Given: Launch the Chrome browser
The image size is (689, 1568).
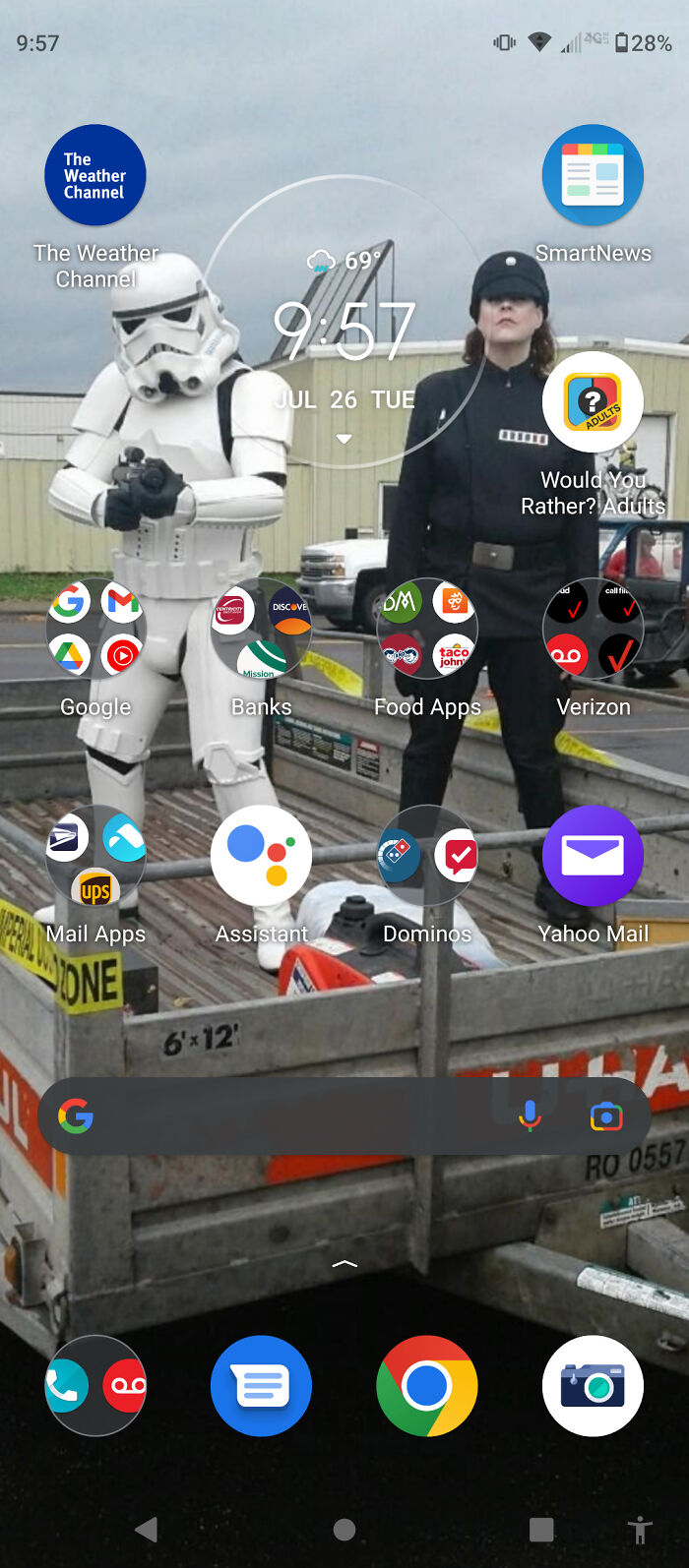Looking at the screenshot, I should tap(427, 1385).
